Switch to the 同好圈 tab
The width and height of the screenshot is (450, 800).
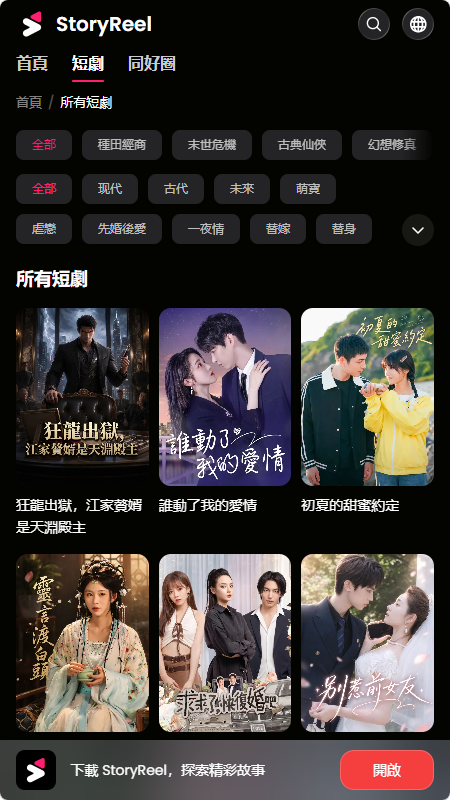tap(152, 64)
